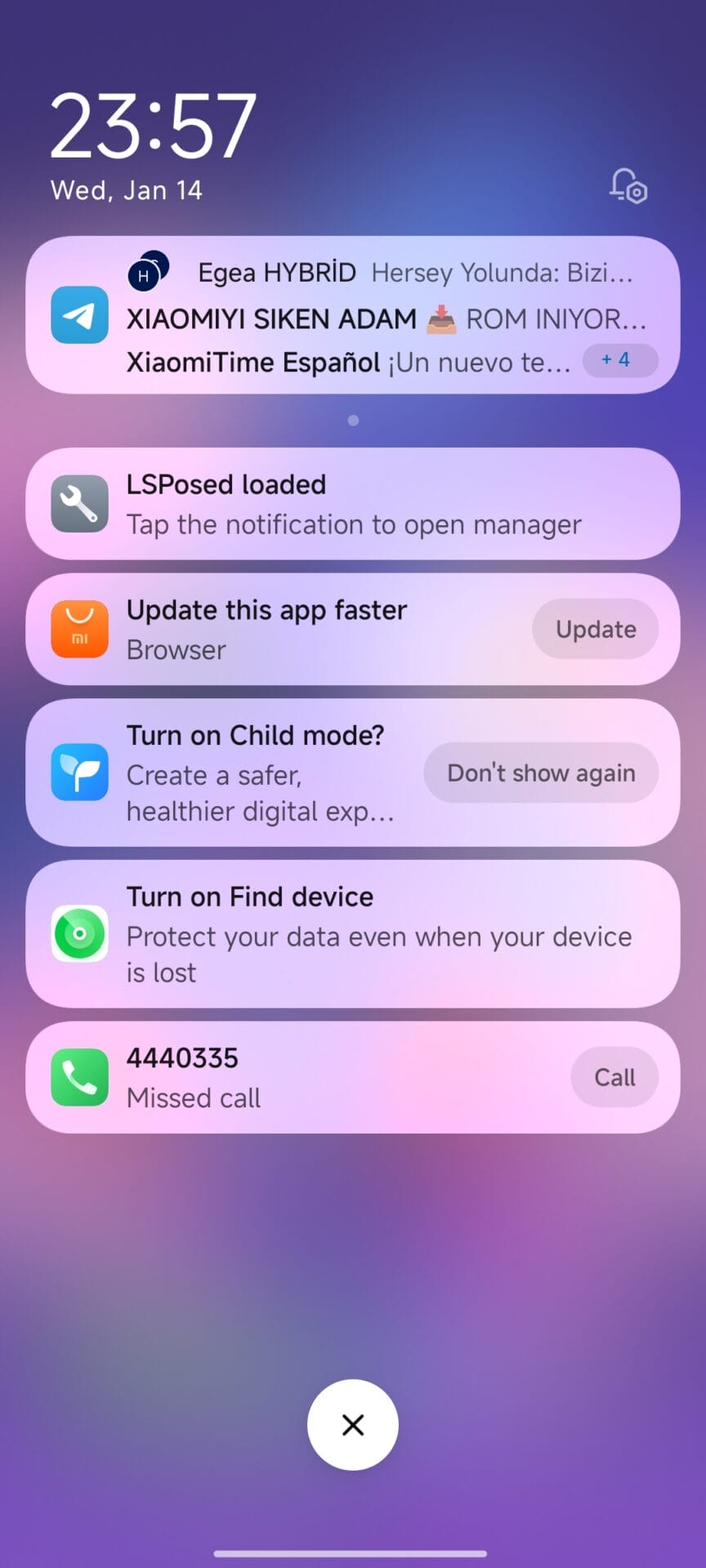Open notification settings bell icon
Image resolution: width=706 pixels, height=1568 pixels.
pyautogui.click(x=628, y=186)
